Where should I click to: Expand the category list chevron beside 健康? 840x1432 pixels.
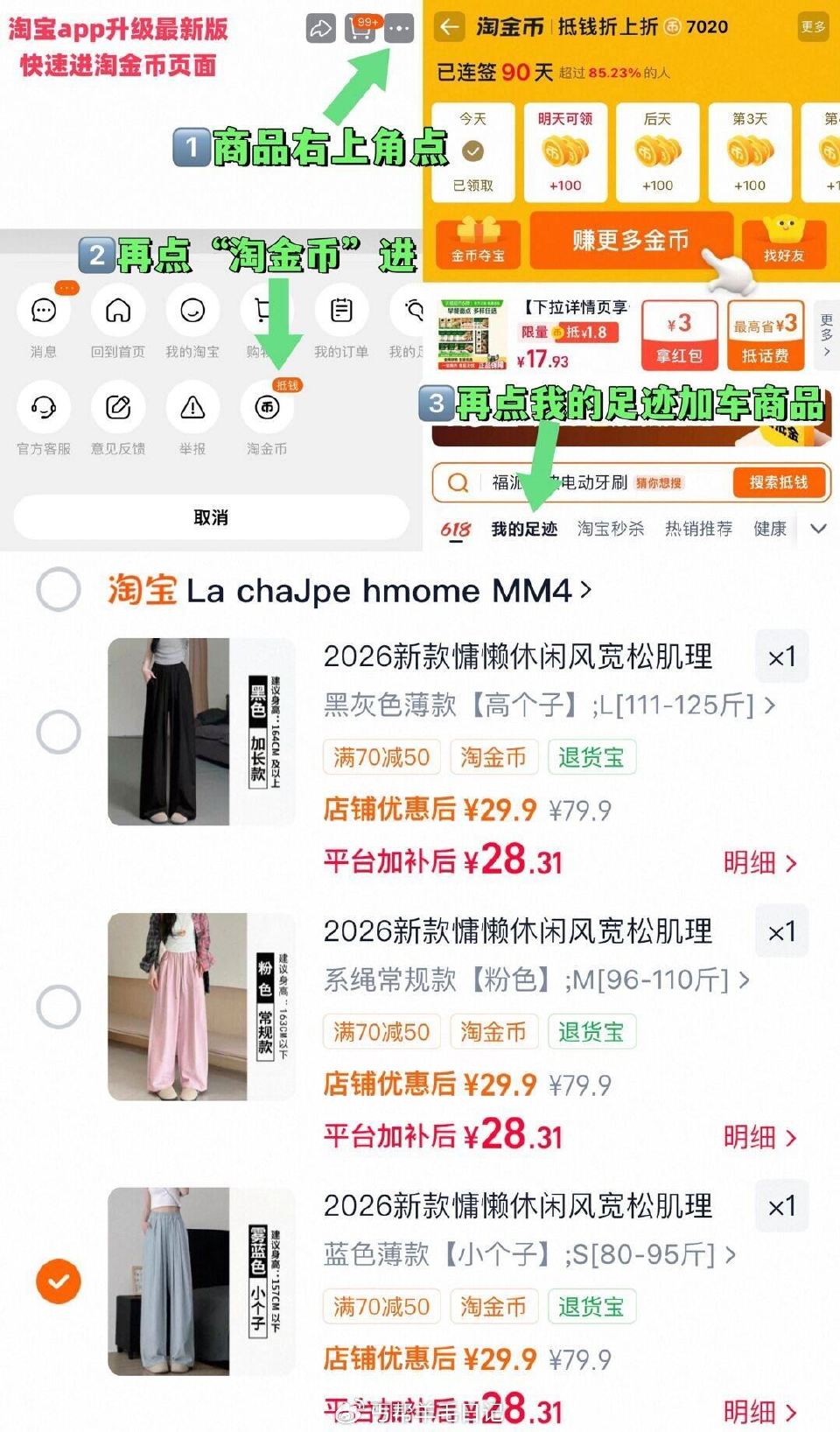coord(819,528)
